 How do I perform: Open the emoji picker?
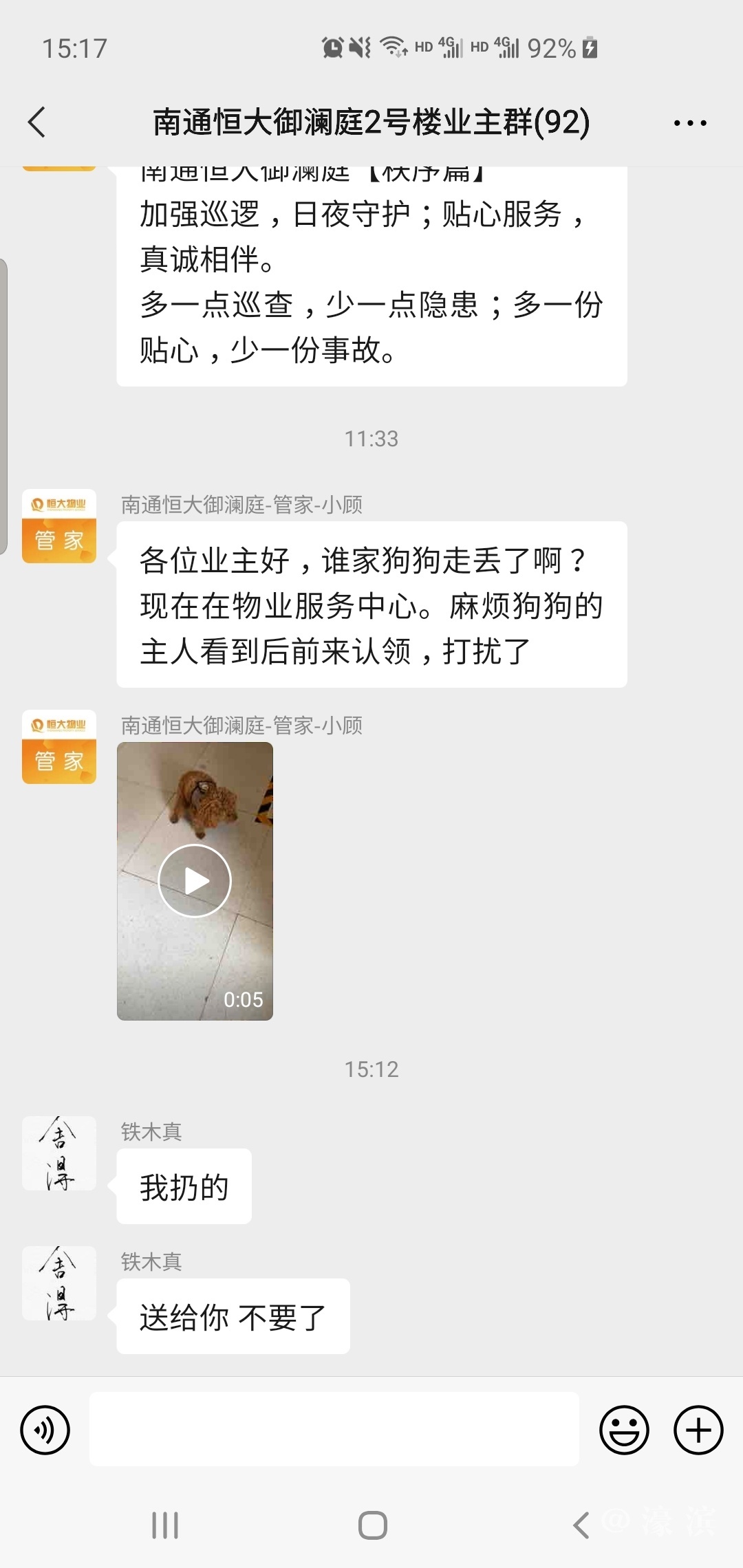coord(624,1430)
